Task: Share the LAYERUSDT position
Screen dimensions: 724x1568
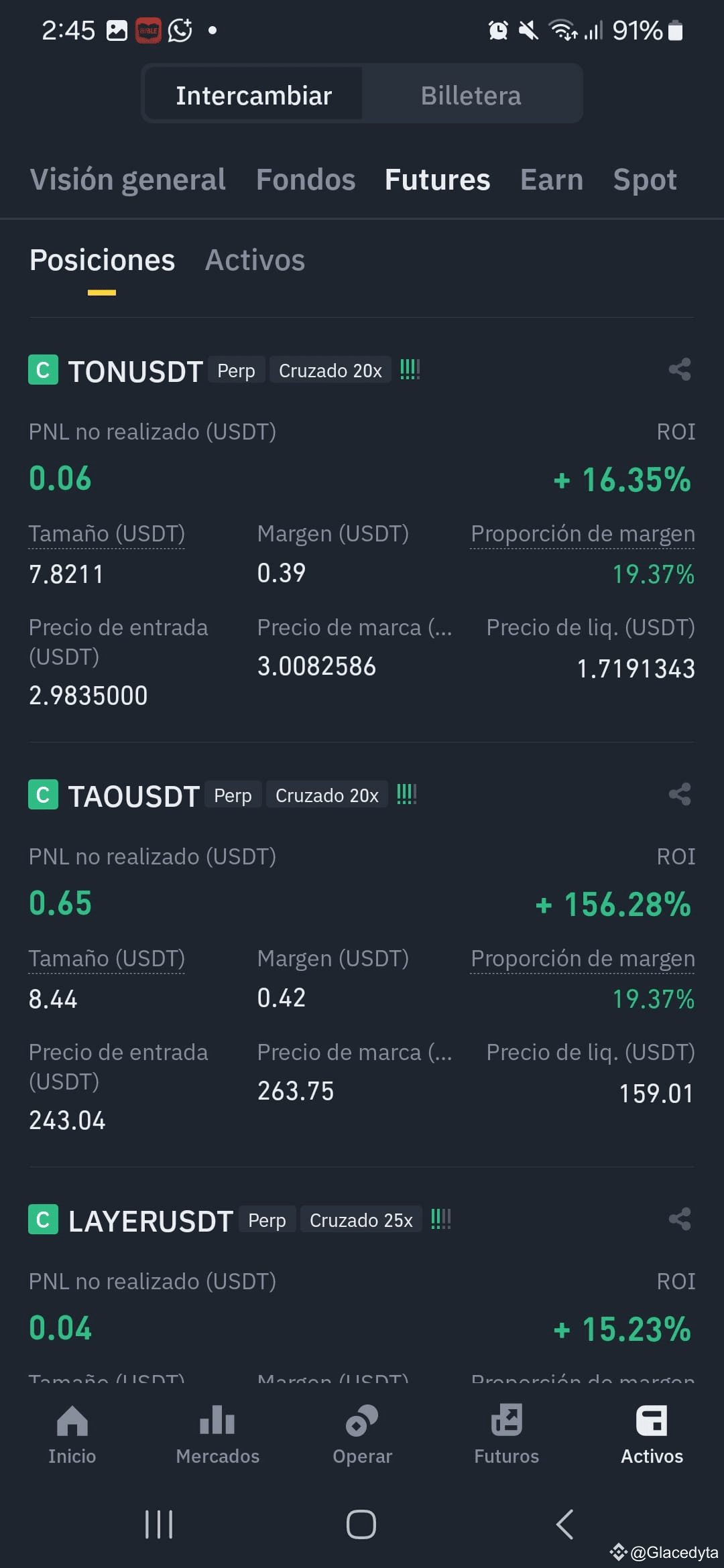Action: 680,1219
